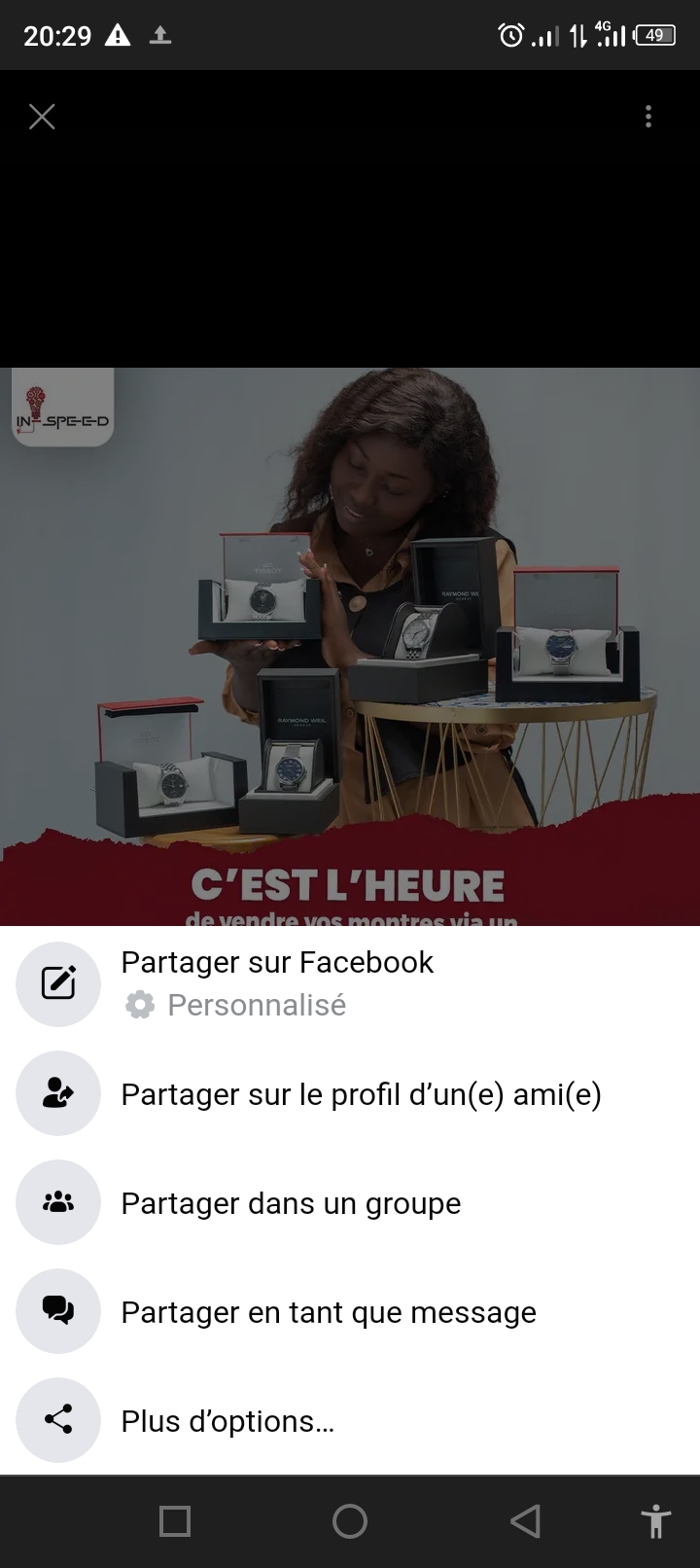Viewport: 700px width, 1568px height.
Task: Open recent apps from the navigation bar
Action: pyautogui.click(x=175, y=1521)
